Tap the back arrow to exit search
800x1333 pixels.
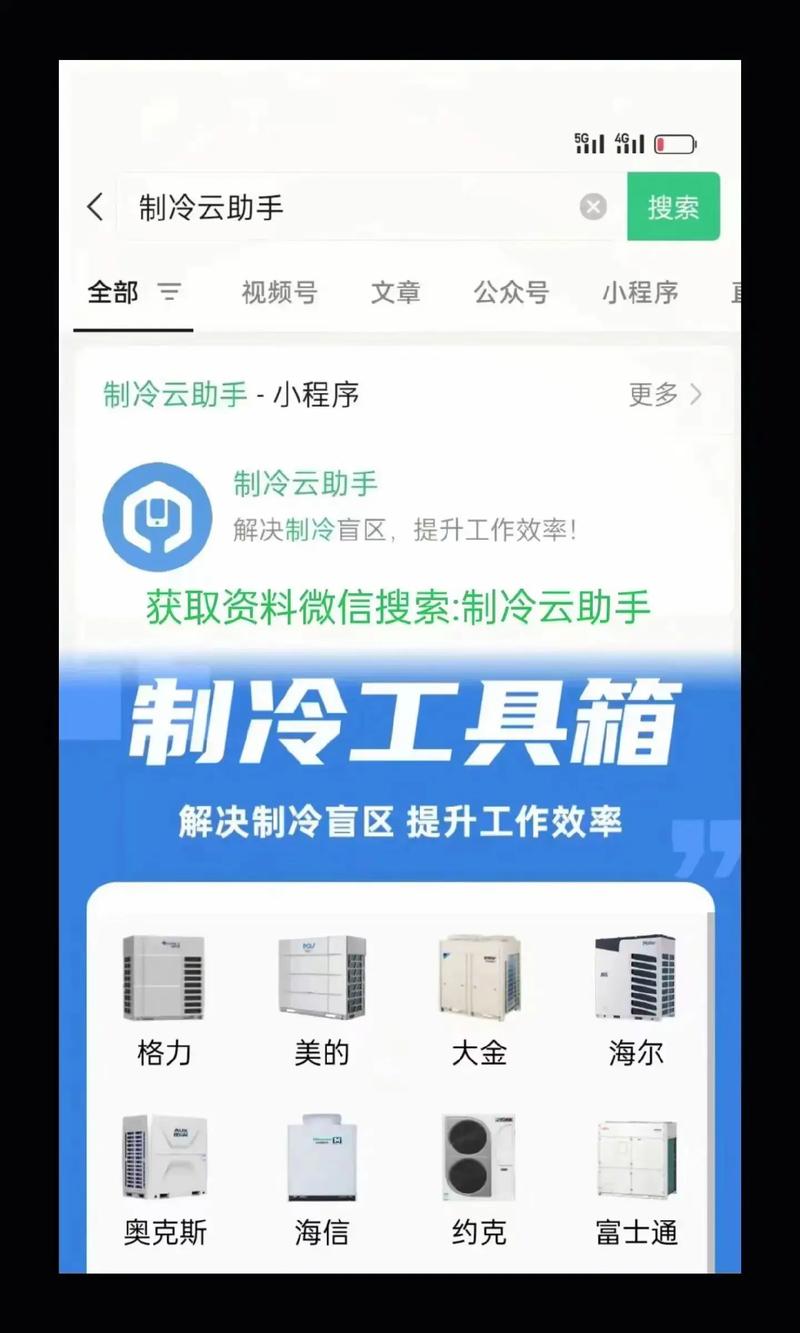95,207
